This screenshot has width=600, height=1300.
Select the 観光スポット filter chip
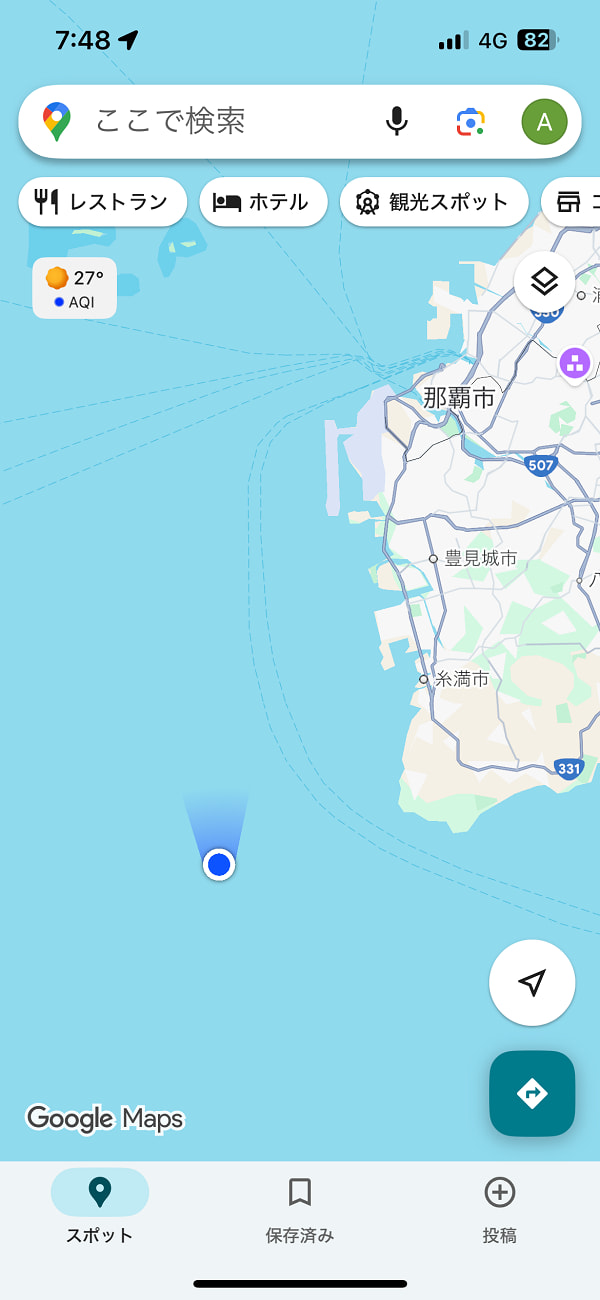point(434,202)
